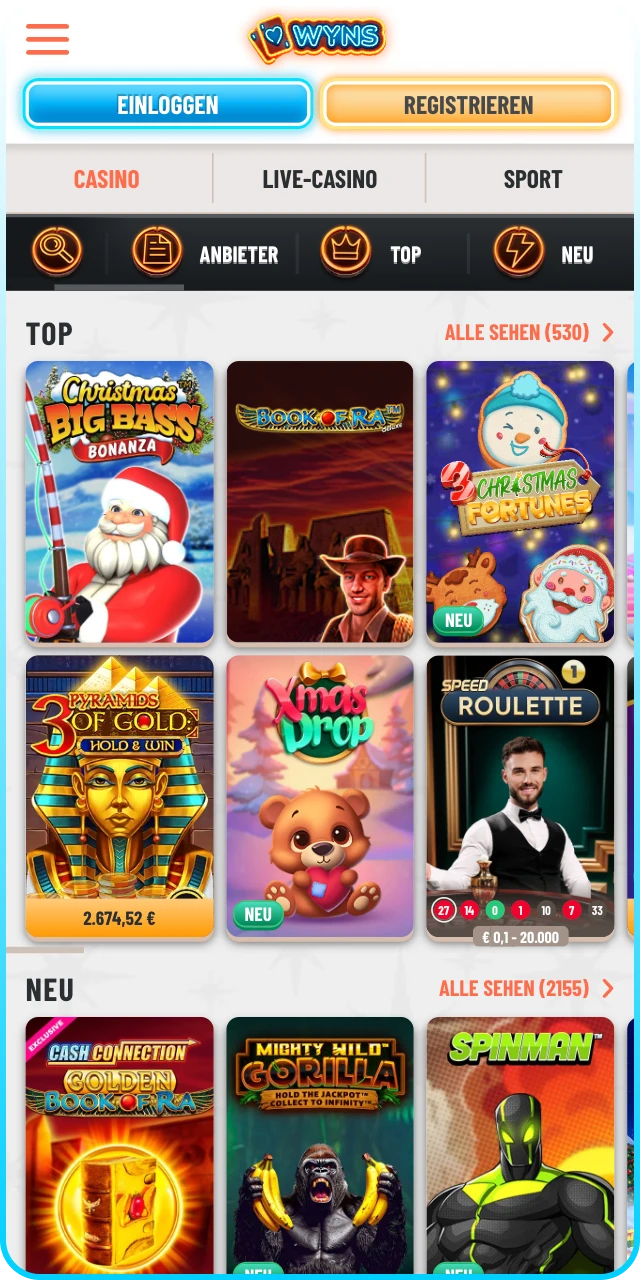Viewport: 640px width, 1280px height.
Task: Open Christmas Big Bass Bonanza
Action: tap(119, 501)
